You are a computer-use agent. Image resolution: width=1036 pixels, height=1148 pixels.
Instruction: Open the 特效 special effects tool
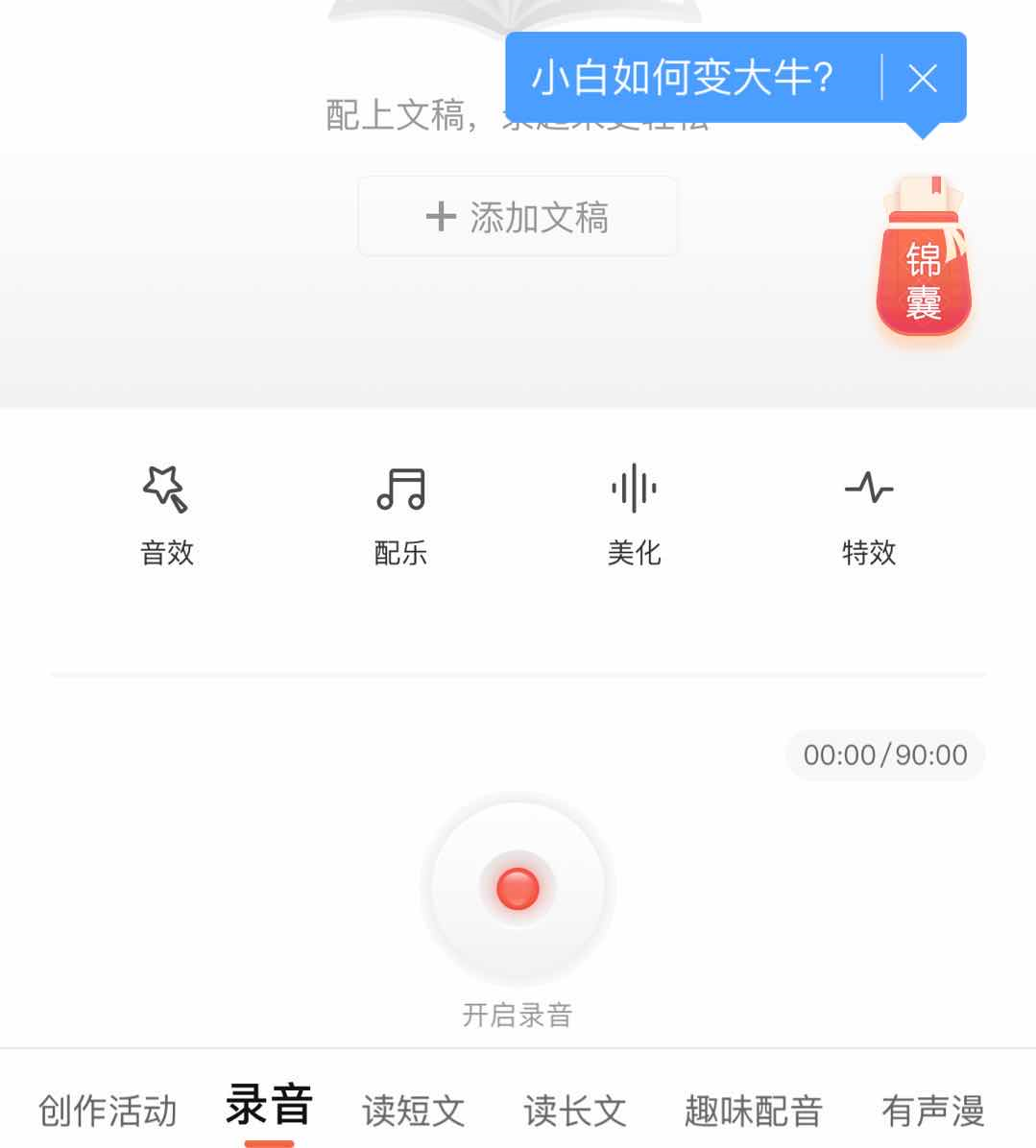click(867, 514)
